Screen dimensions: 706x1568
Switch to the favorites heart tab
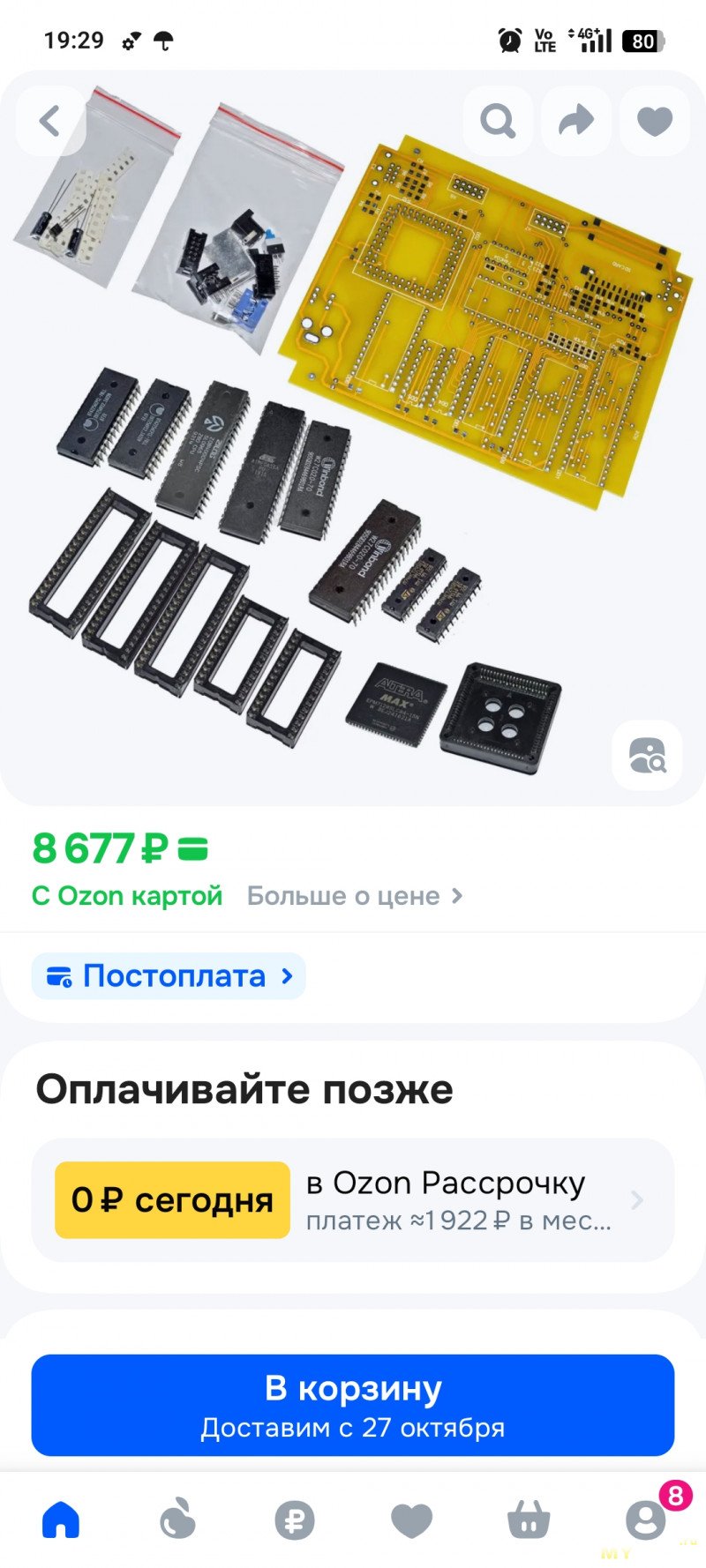pyautogui.click(x=411, y=1520)
